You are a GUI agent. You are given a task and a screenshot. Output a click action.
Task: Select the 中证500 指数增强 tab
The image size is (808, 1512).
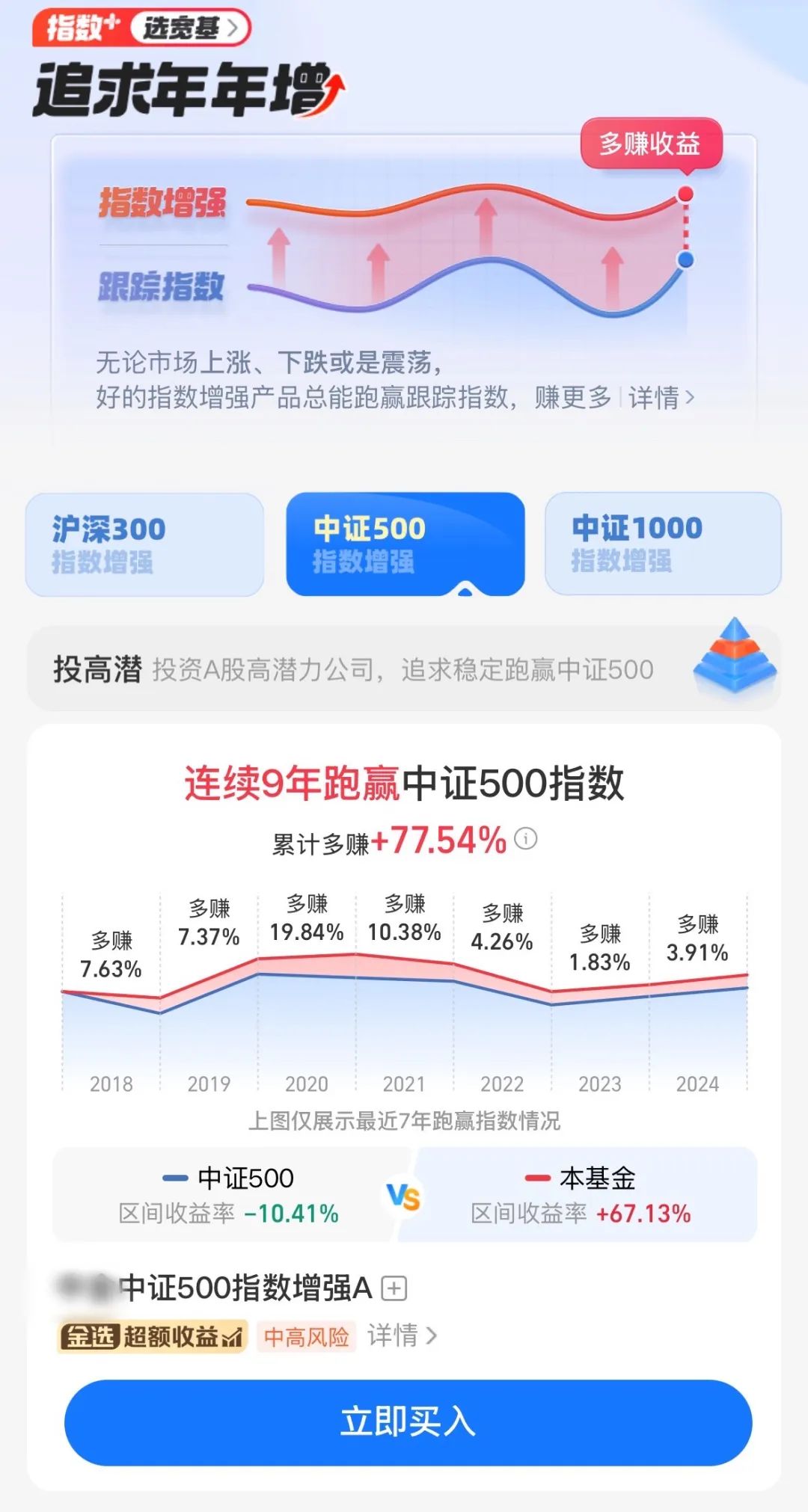point(405,544)
